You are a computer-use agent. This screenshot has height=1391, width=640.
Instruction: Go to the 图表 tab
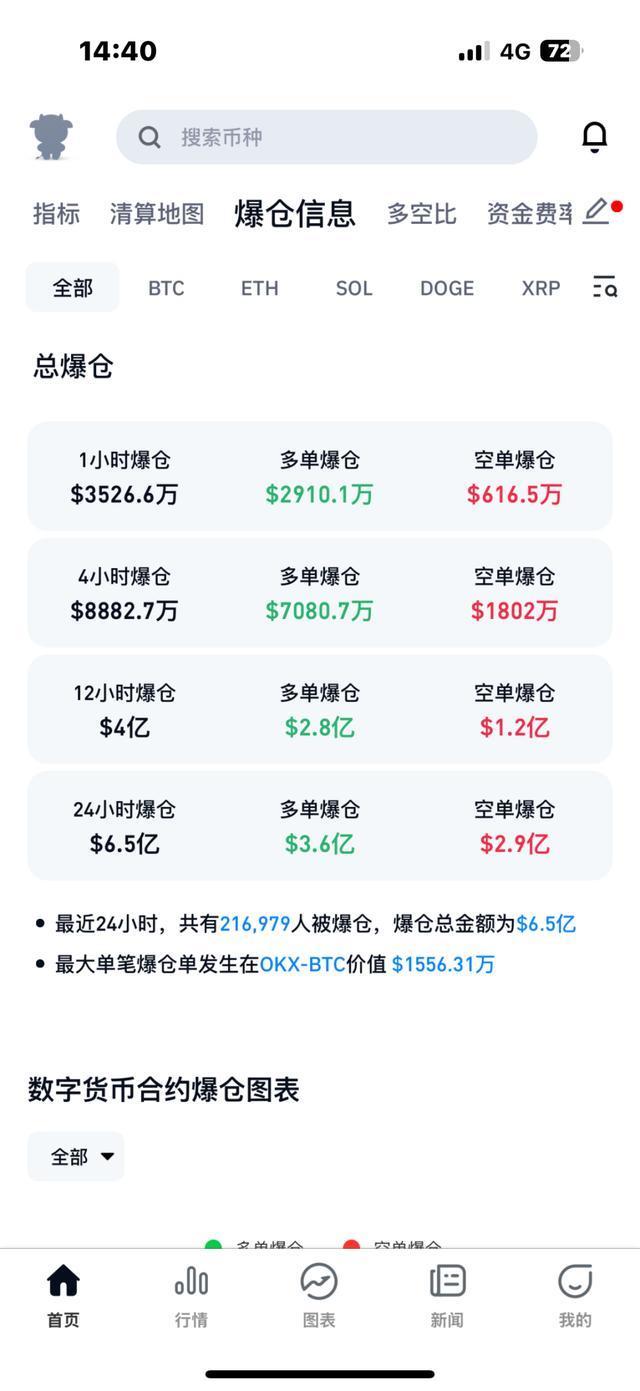click(x=319, y=1295)
